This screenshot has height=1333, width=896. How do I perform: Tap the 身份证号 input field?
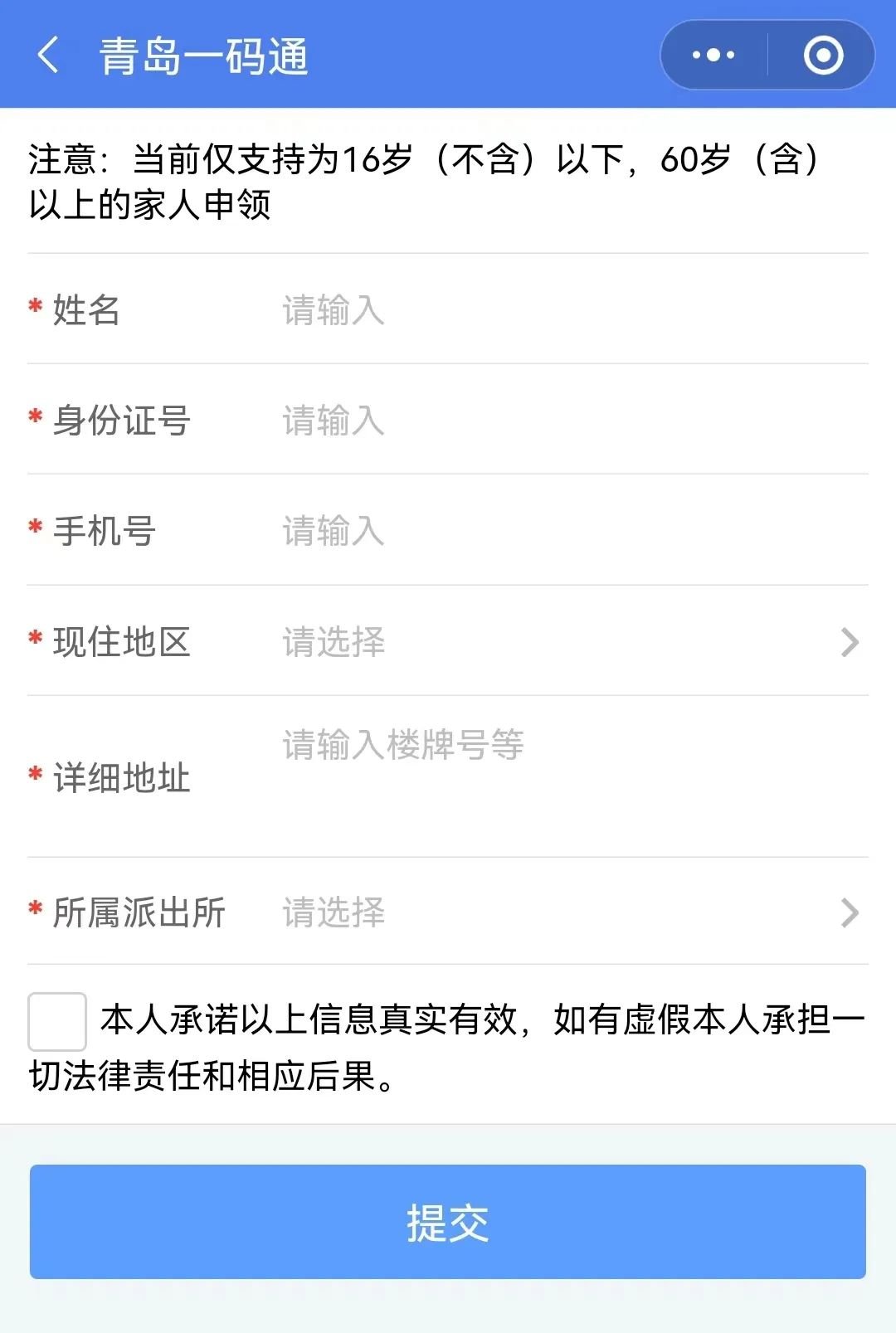point(572,421)
